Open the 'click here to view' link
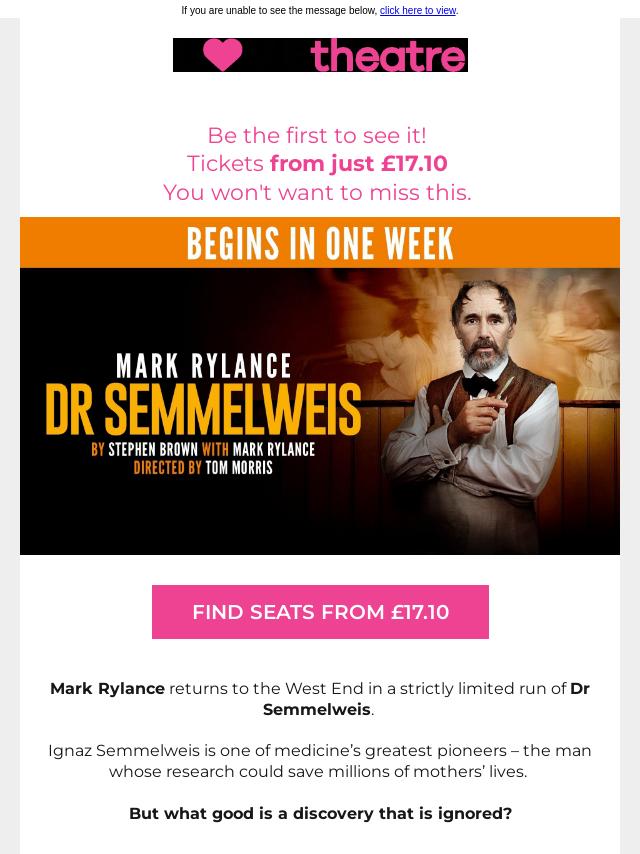Viewport: 640px width, 854px height. [417, 11]
